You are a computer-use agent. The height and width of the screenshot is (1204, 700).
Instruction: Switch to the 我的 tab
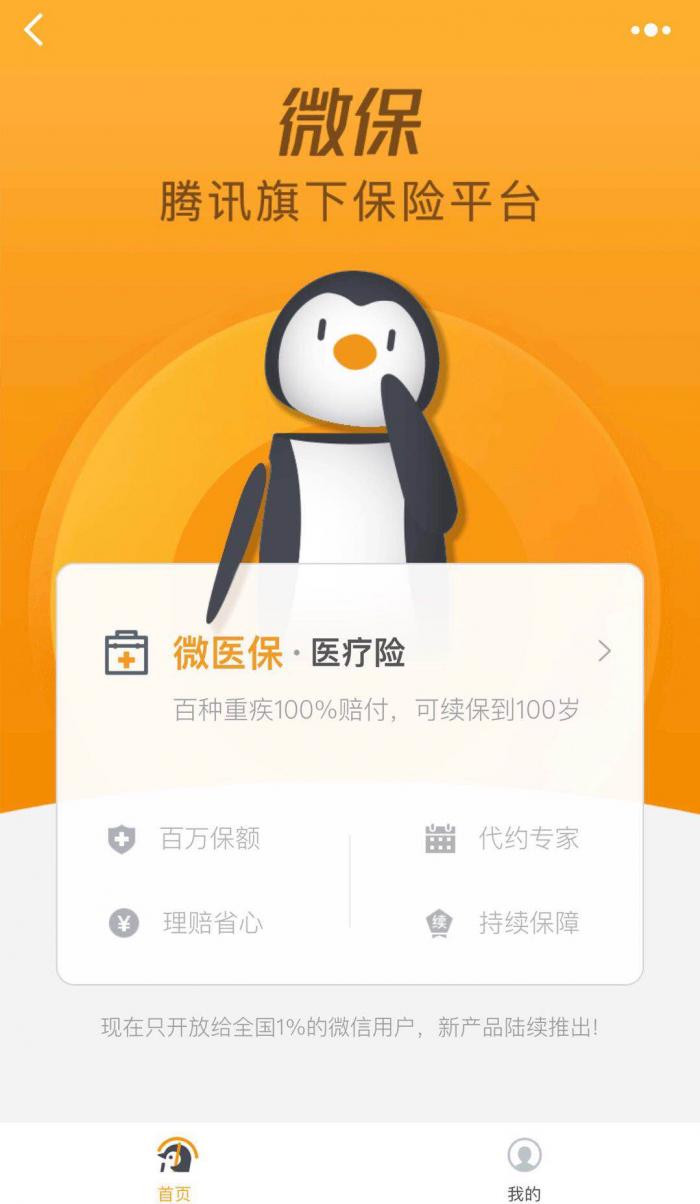coord(524,1168)
